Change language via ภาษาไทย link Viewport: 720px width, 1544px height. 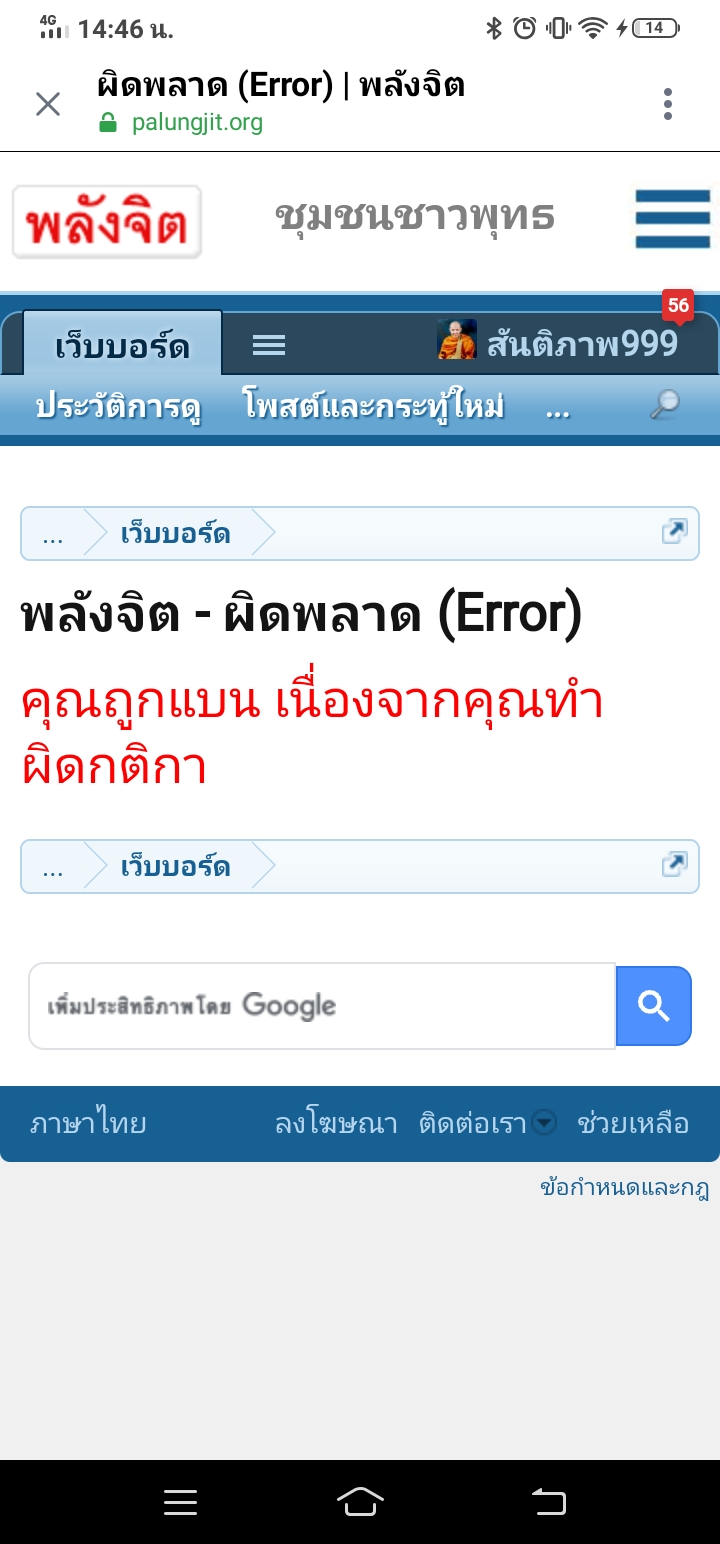88,1124
